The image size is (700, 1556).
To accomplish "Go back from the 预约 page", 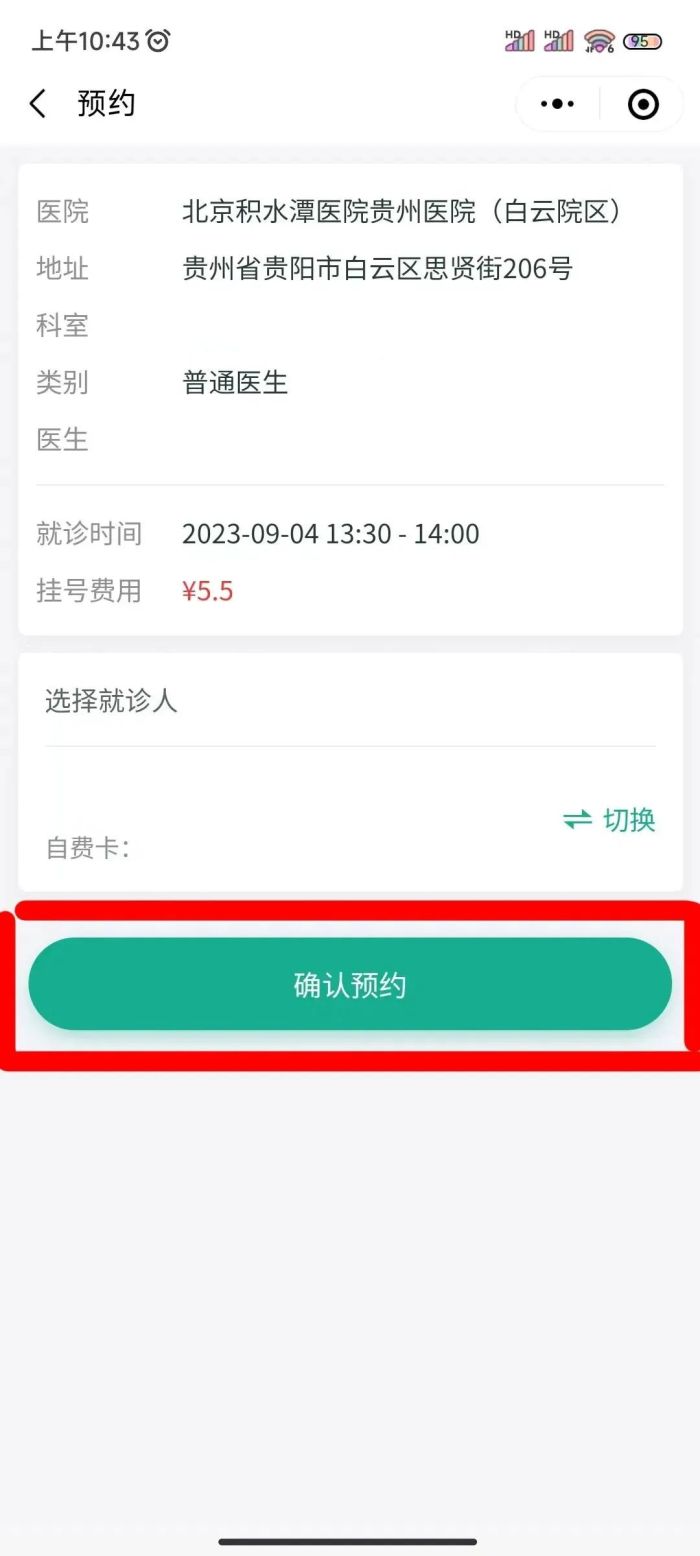I will click(x=38, y=104).
